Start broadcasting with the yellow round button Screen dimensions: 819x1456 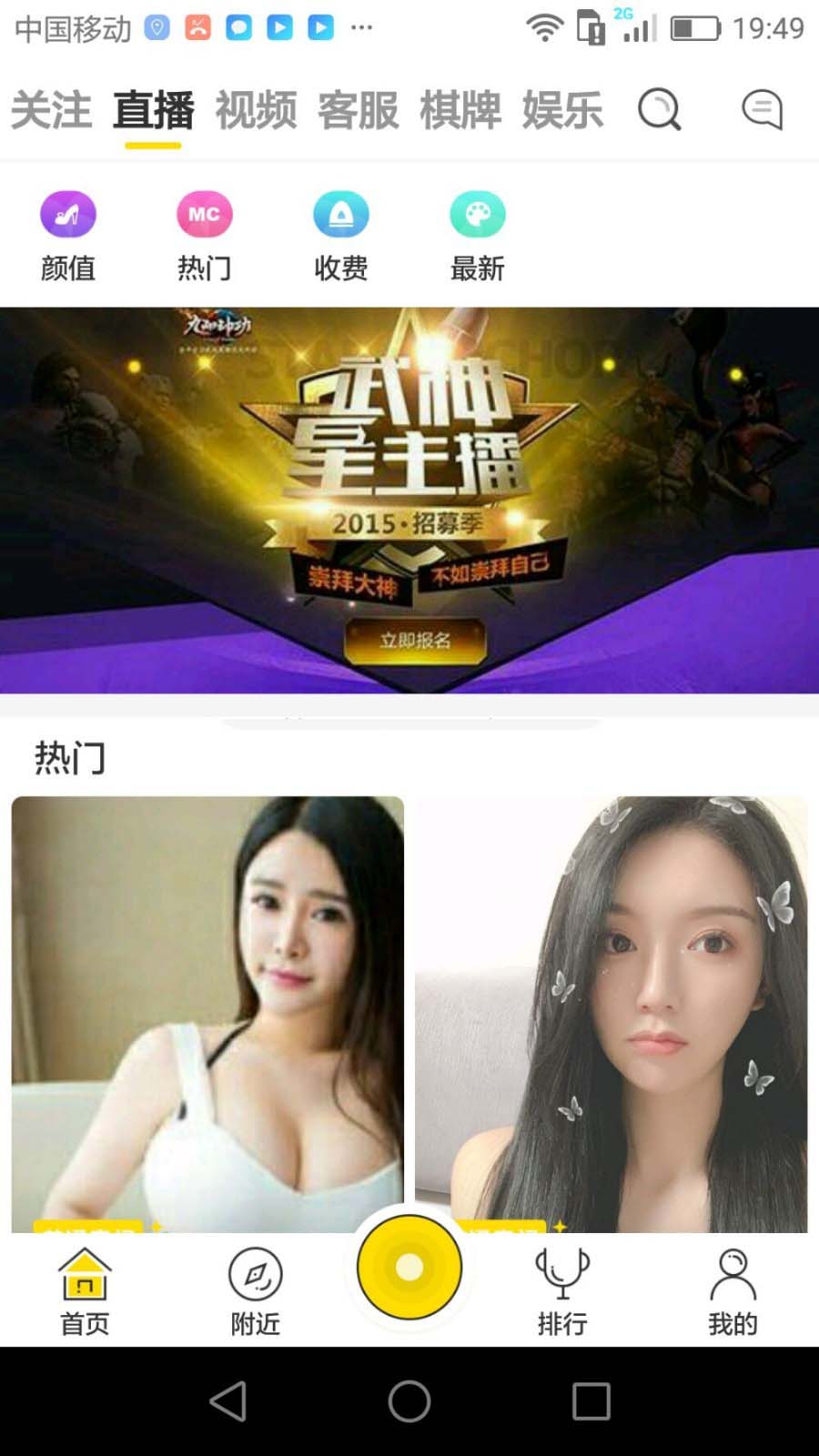click(x=409, y=1267)
